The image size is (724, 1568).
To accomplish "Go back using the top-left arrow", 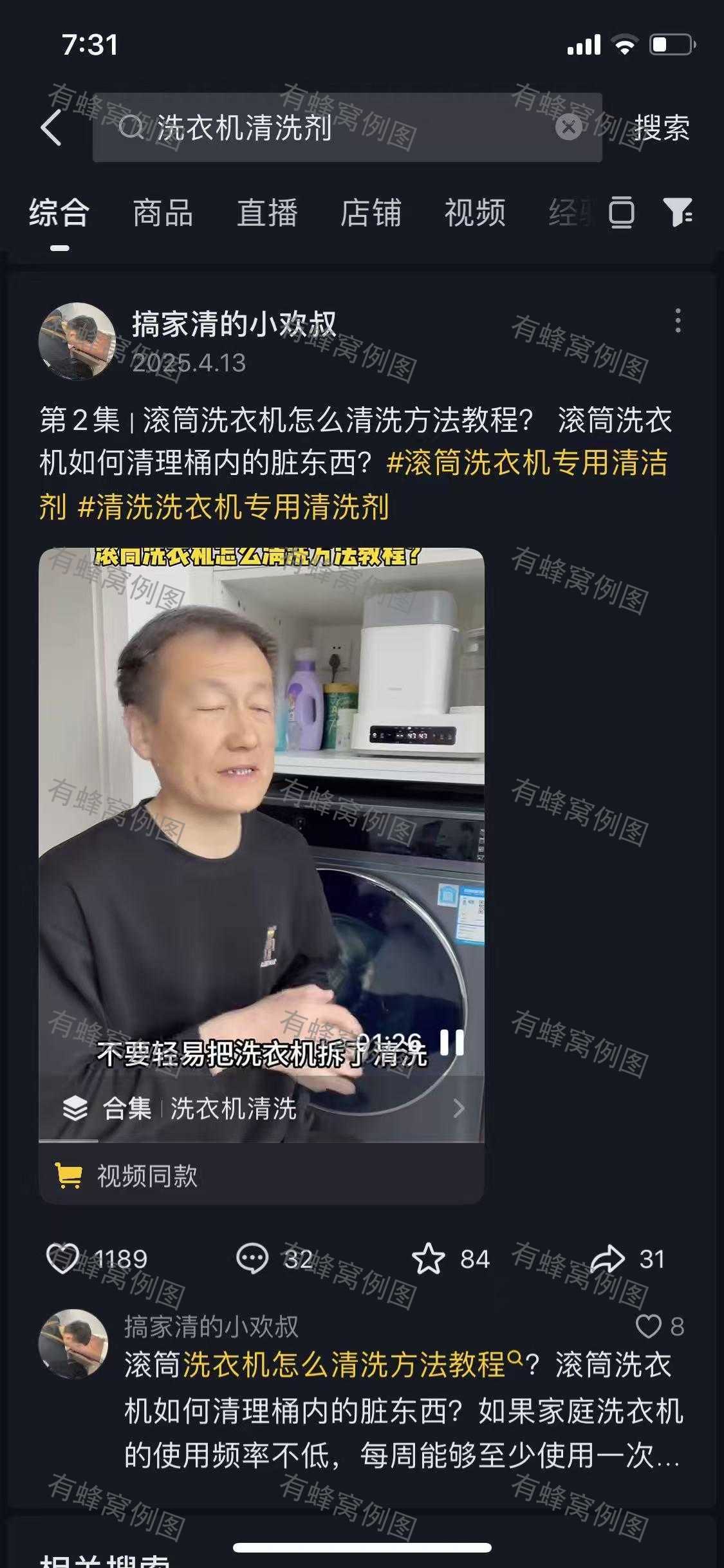I will click(51, 127).
